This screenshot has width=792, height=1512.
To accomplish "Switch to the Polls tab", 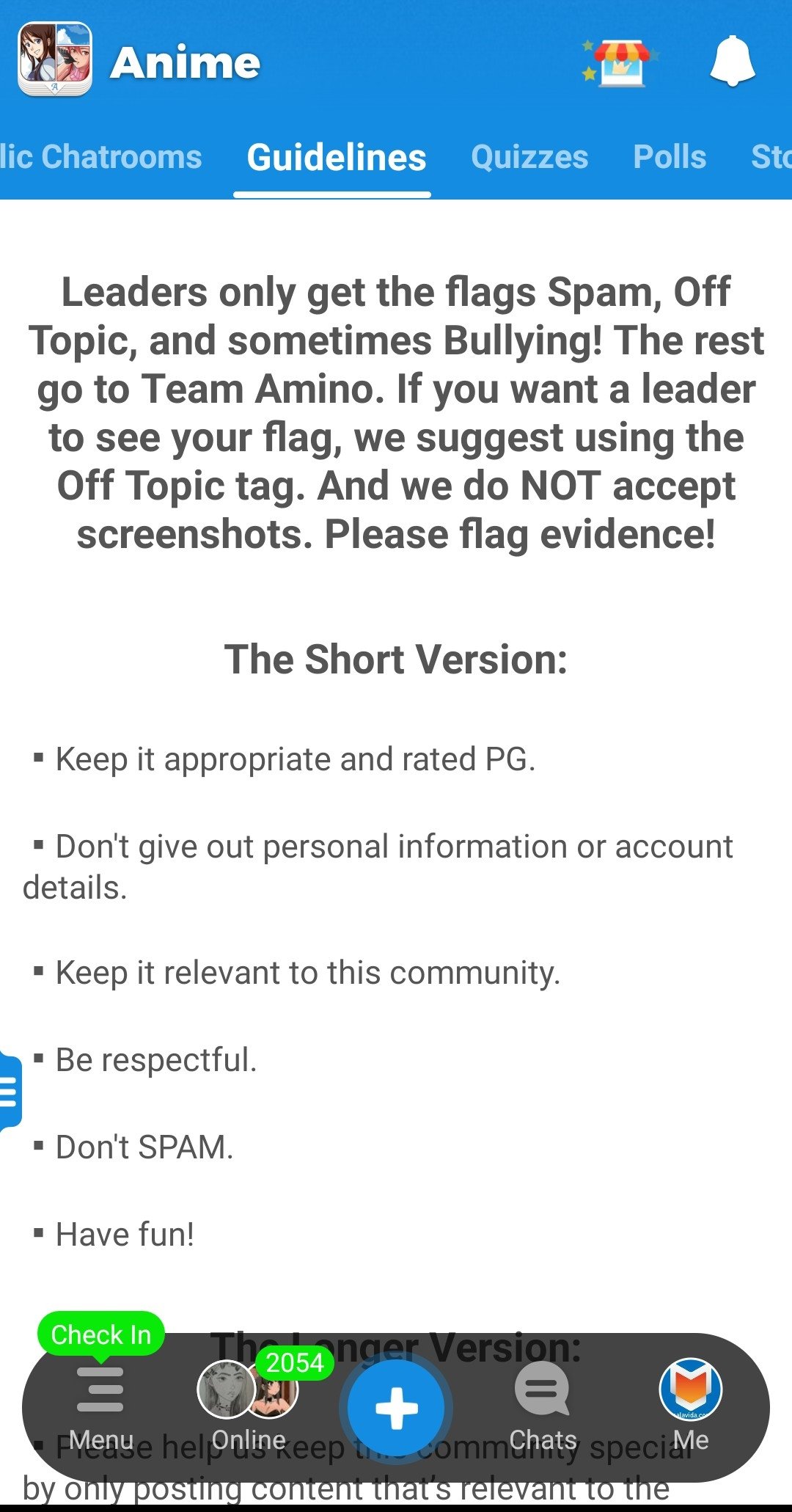I will 670,157.
